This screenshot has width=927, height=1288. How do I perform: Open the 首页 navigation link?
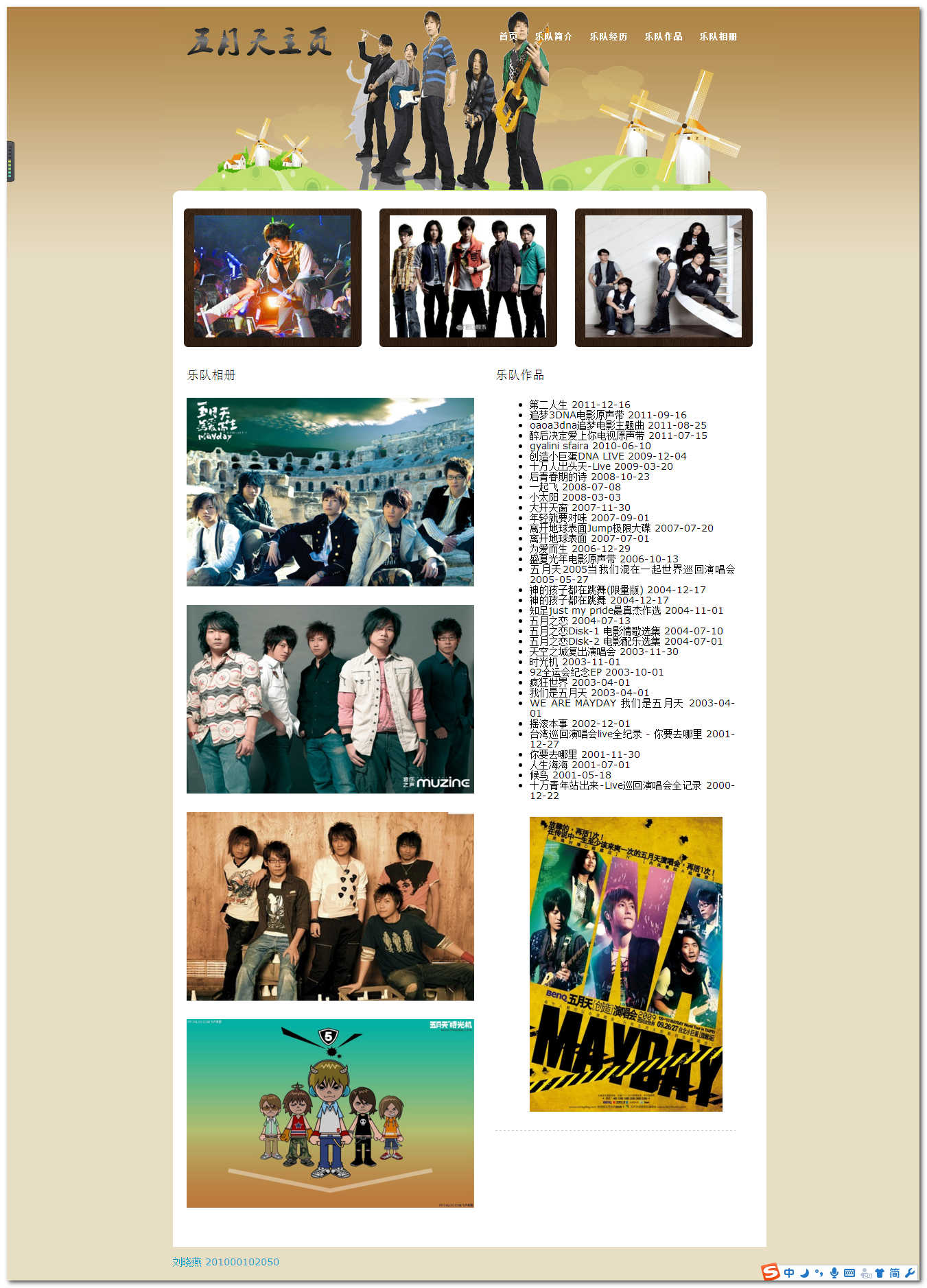[x=508, y=36]
